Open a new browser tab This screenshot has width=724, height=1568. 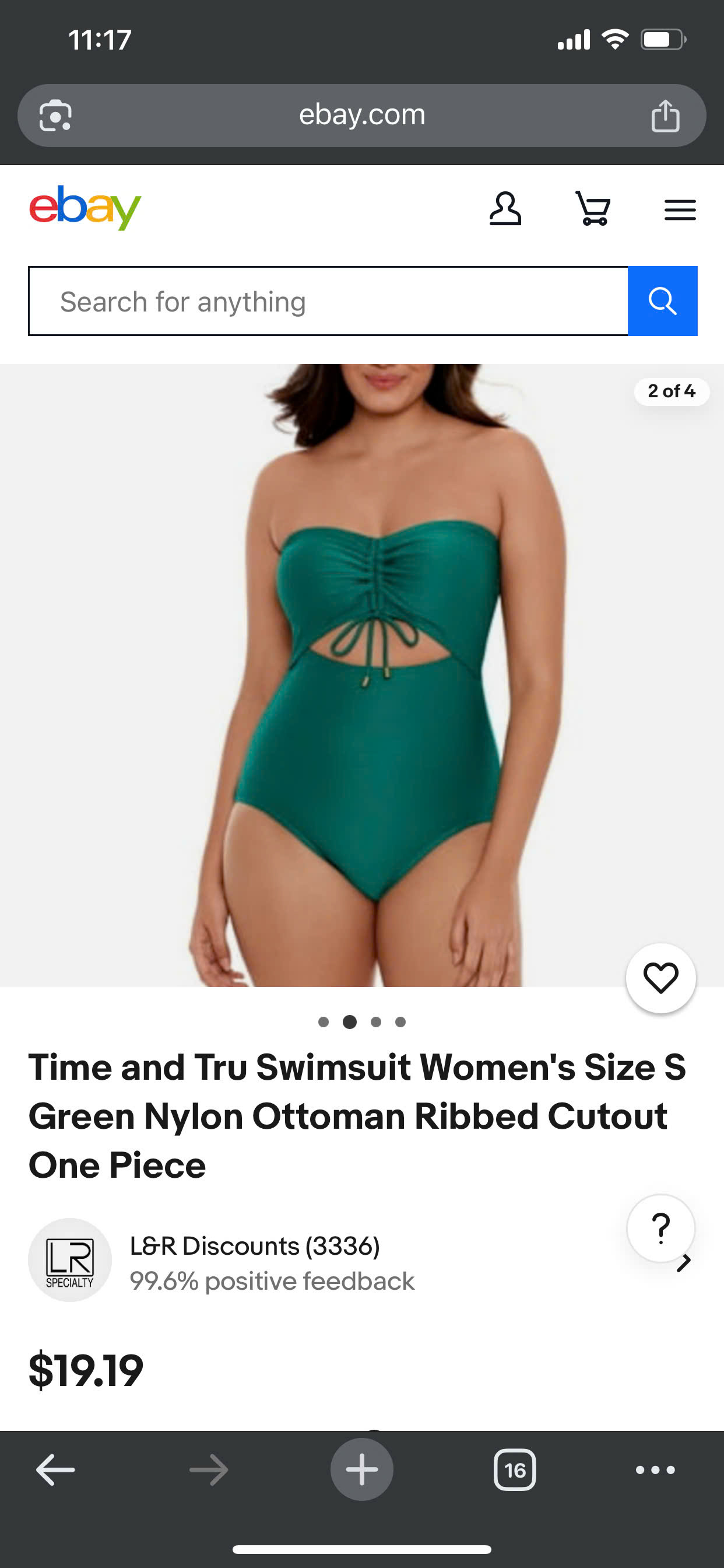point(362,1469)
